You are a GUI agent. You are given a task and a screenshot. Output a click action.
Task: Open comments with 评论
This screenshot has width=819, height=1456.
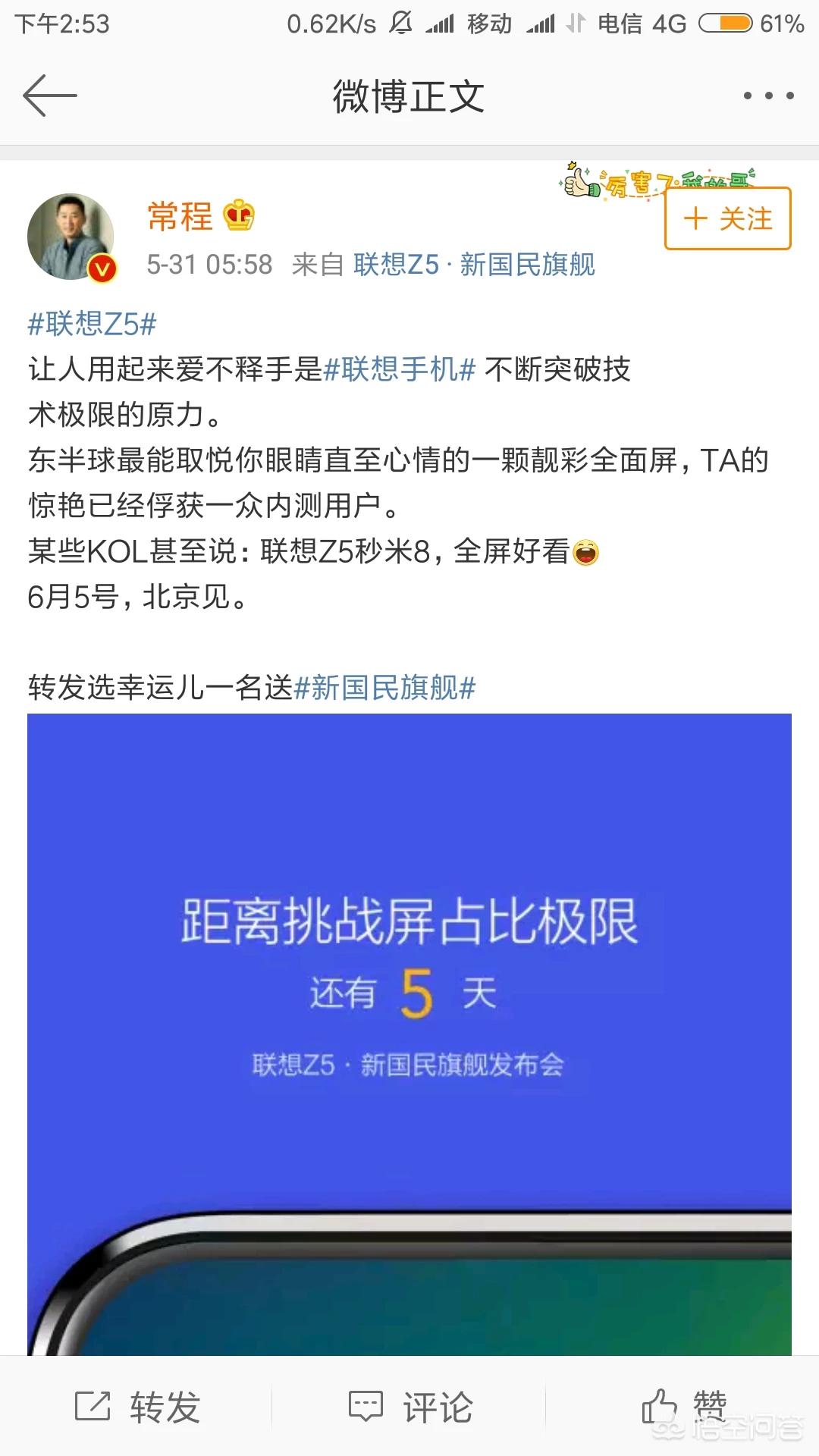(410, 1407)
